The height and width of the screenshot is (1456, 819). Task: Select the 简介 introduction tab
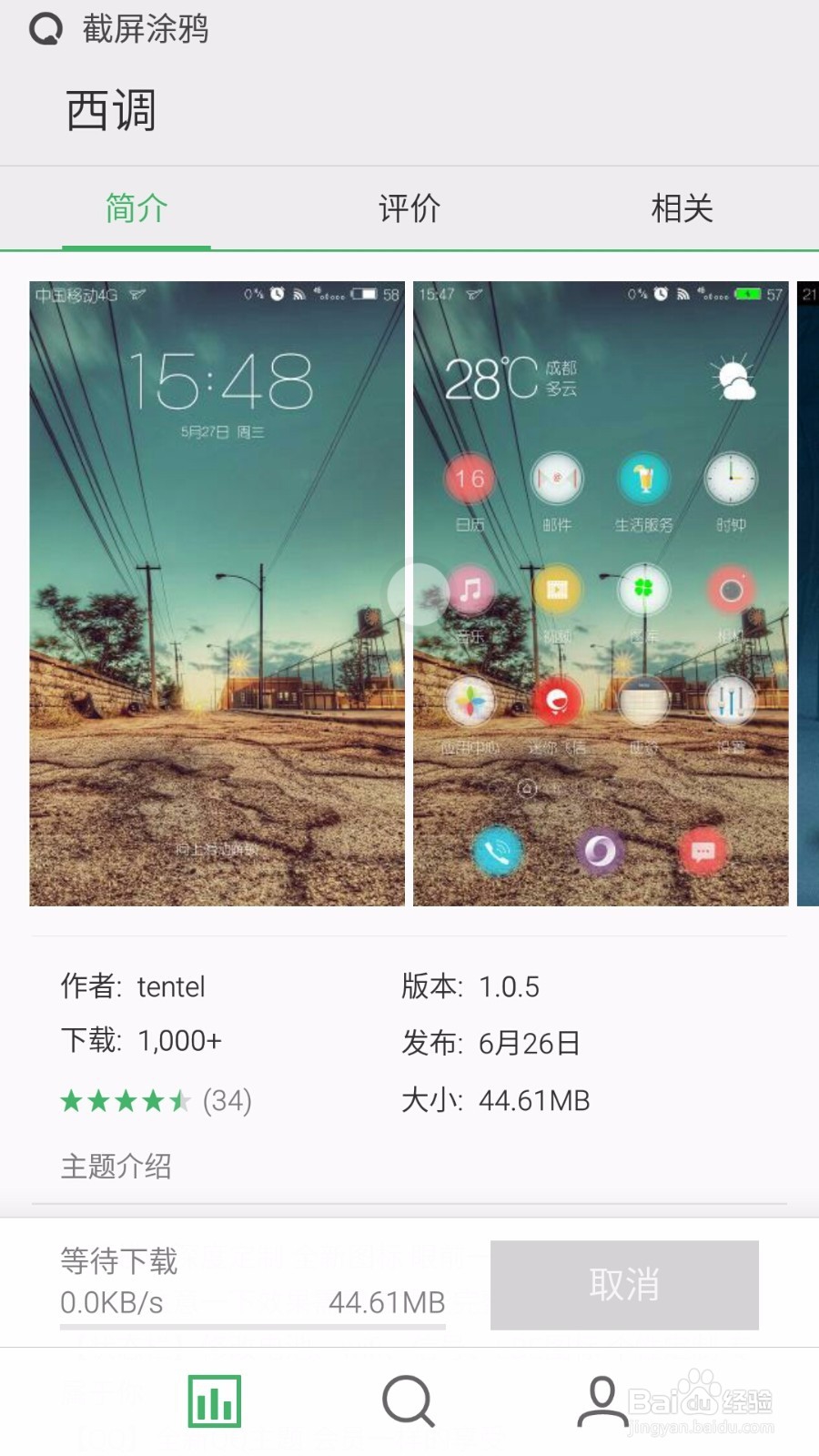tap(135, 208)
